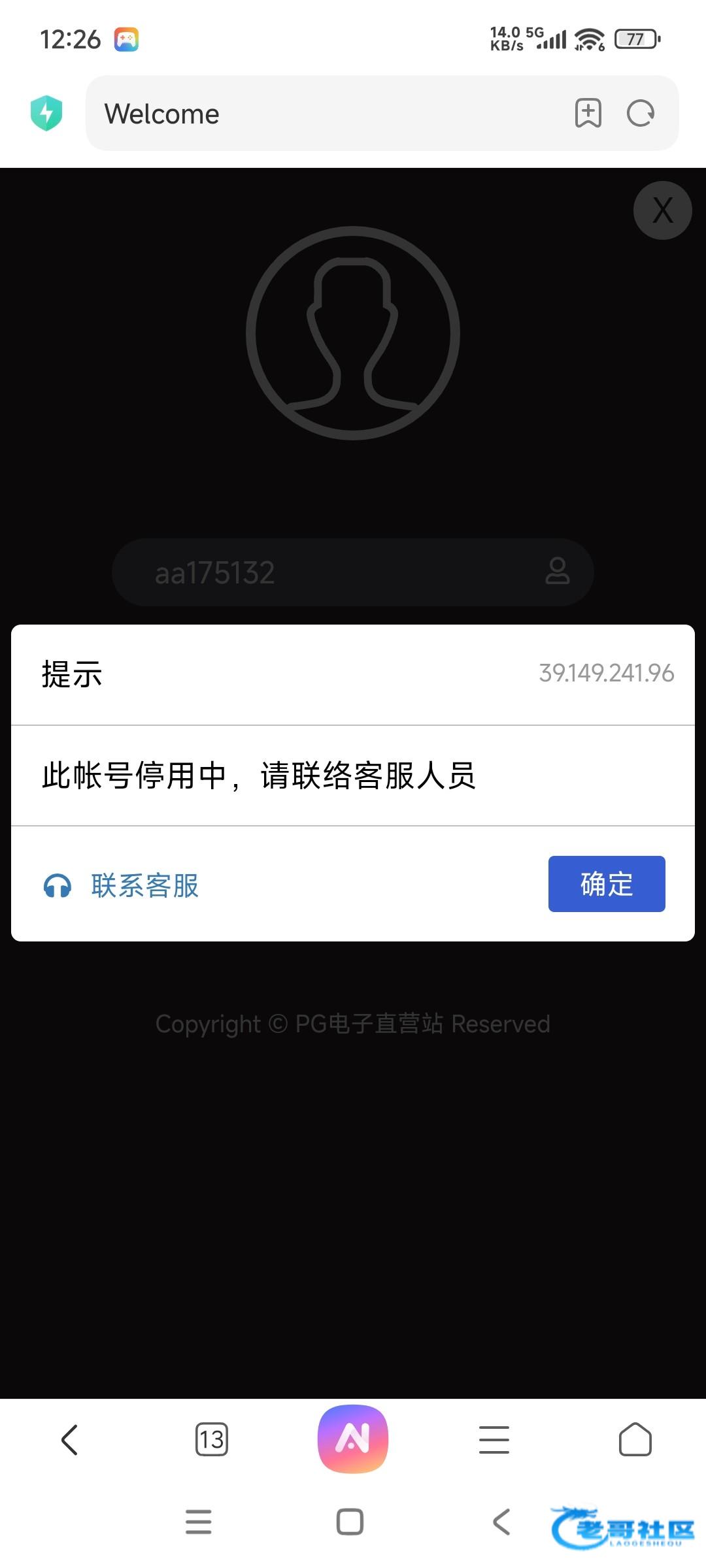Reload the current page

point(640,114)
